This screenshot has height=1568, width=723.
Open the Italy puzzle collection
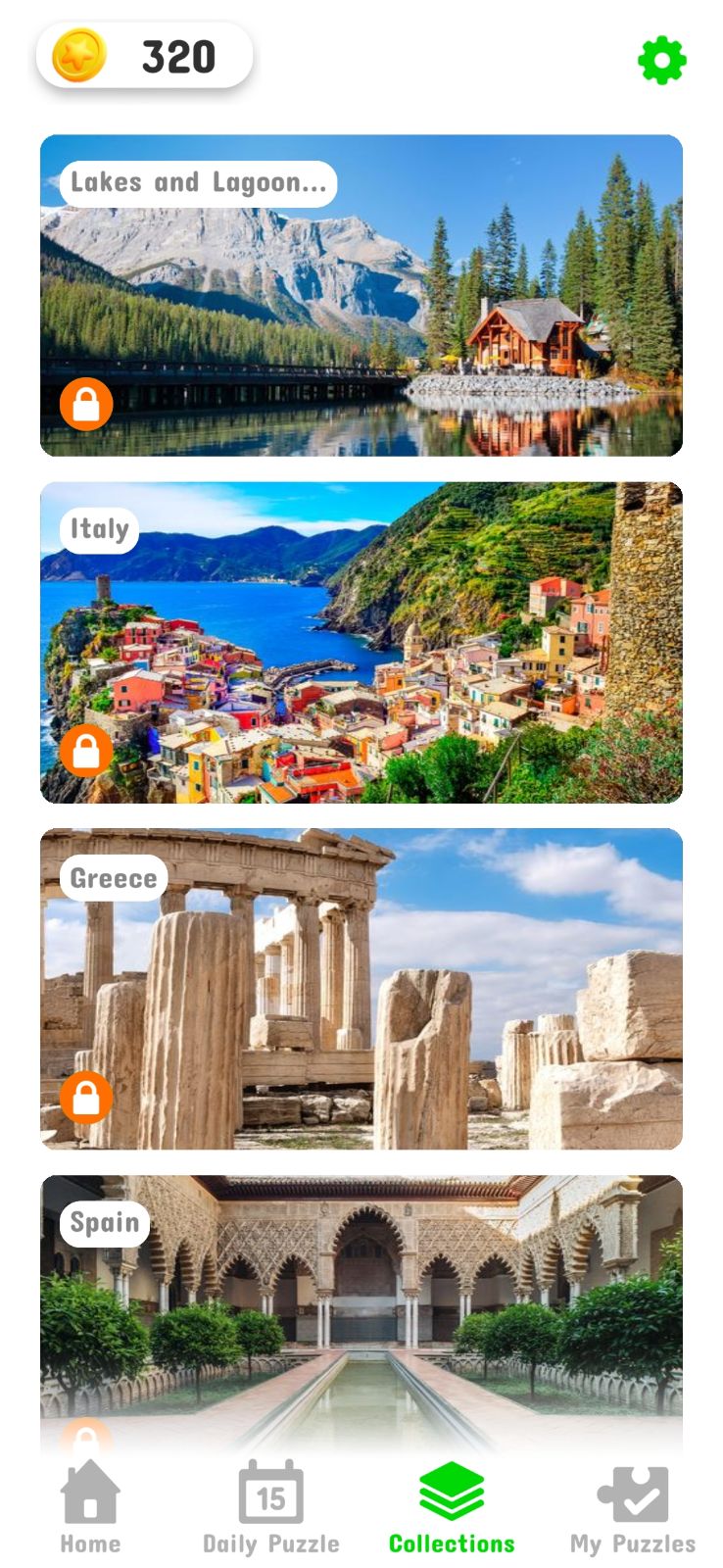361,642
